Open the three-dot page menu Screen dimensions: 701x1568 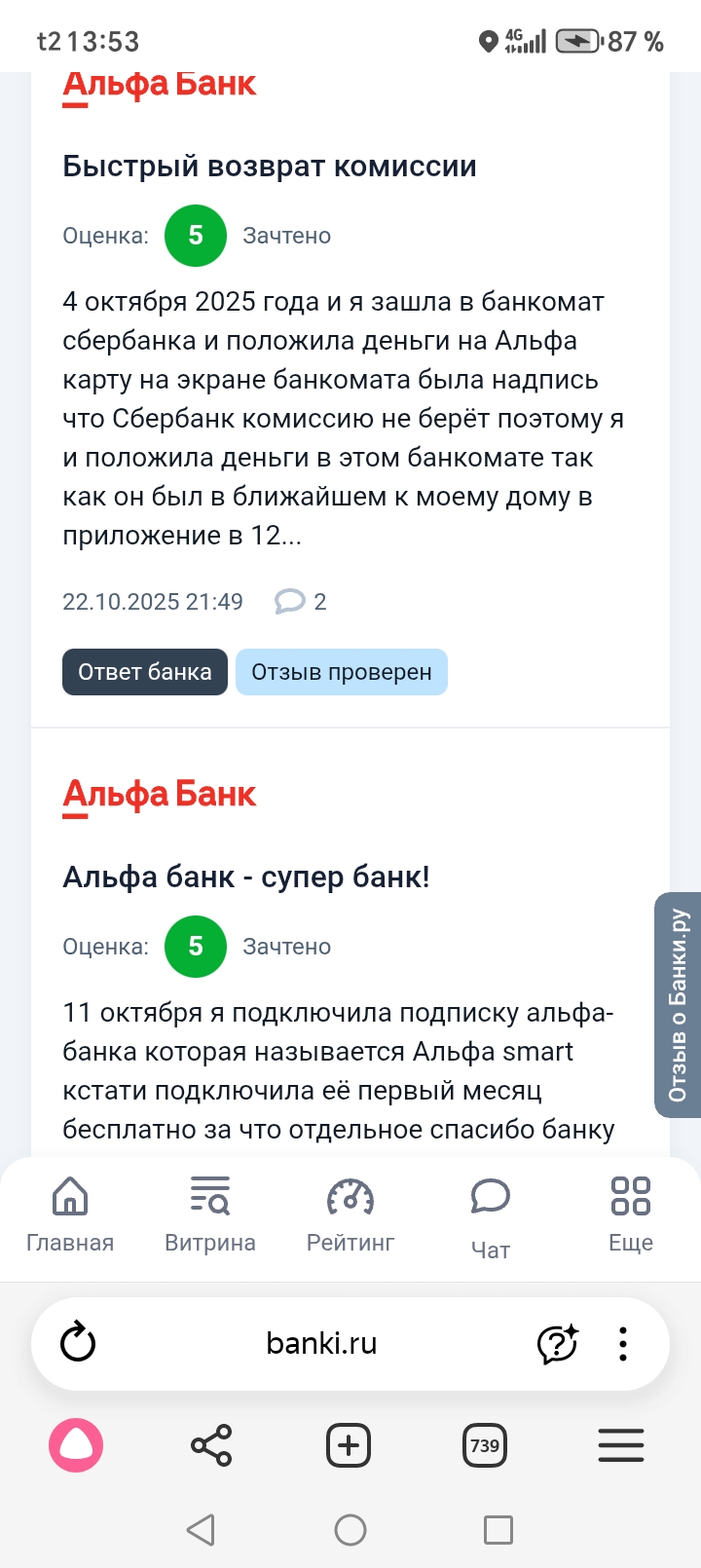click(x=623, y=1344)
